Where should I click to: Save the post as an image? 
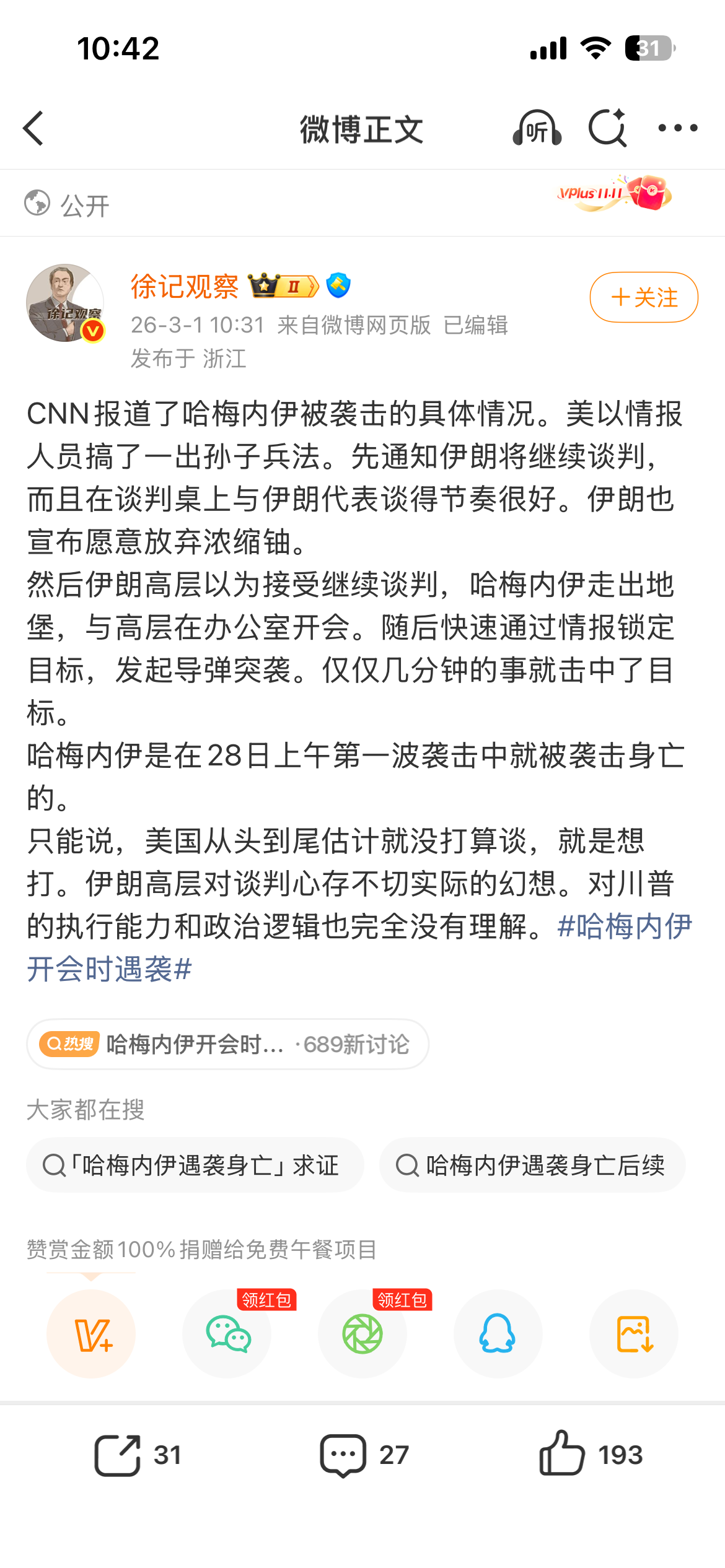633,1333
